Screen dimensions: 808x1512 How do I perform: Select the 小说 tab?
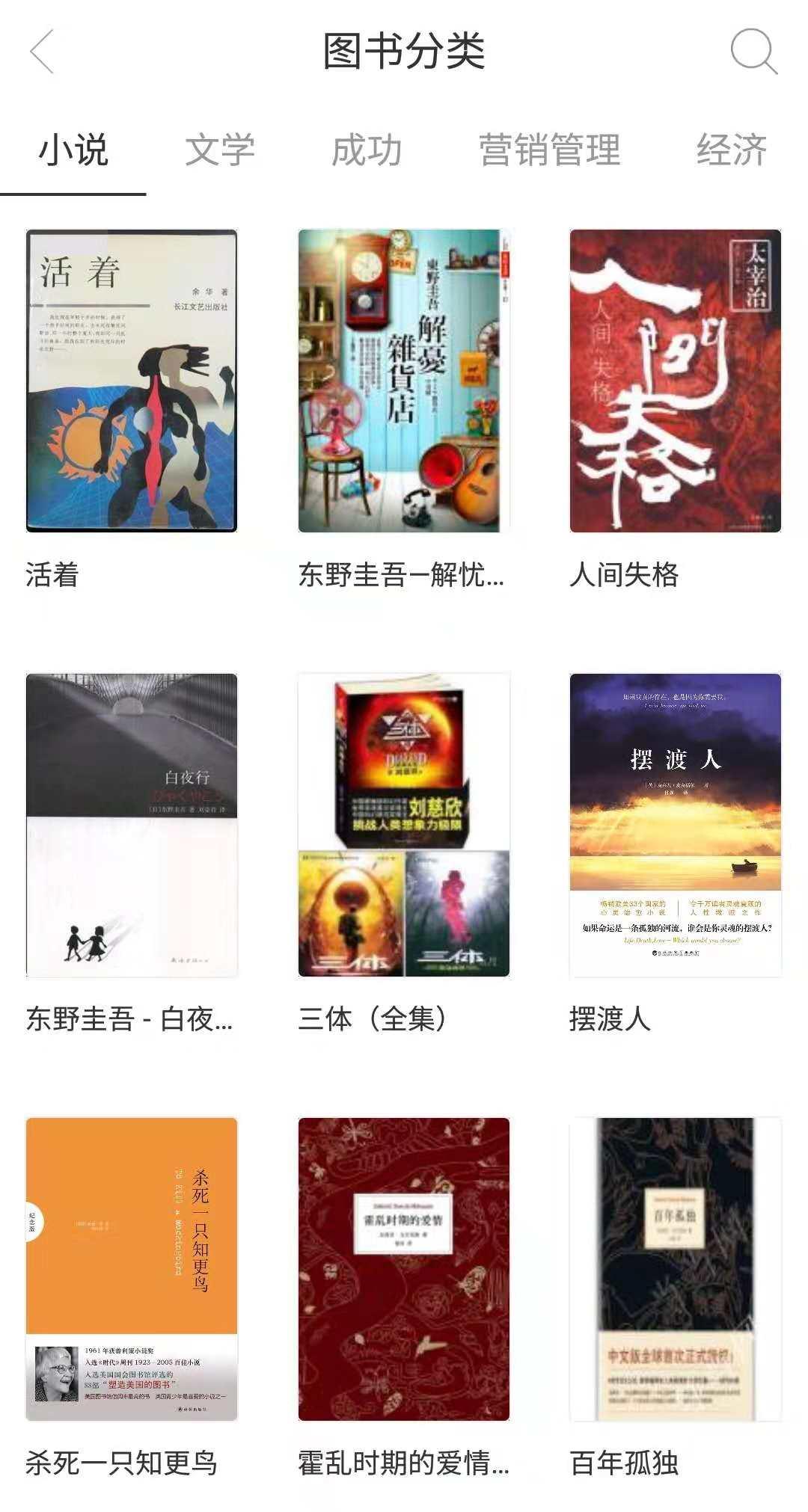point(73,150)
